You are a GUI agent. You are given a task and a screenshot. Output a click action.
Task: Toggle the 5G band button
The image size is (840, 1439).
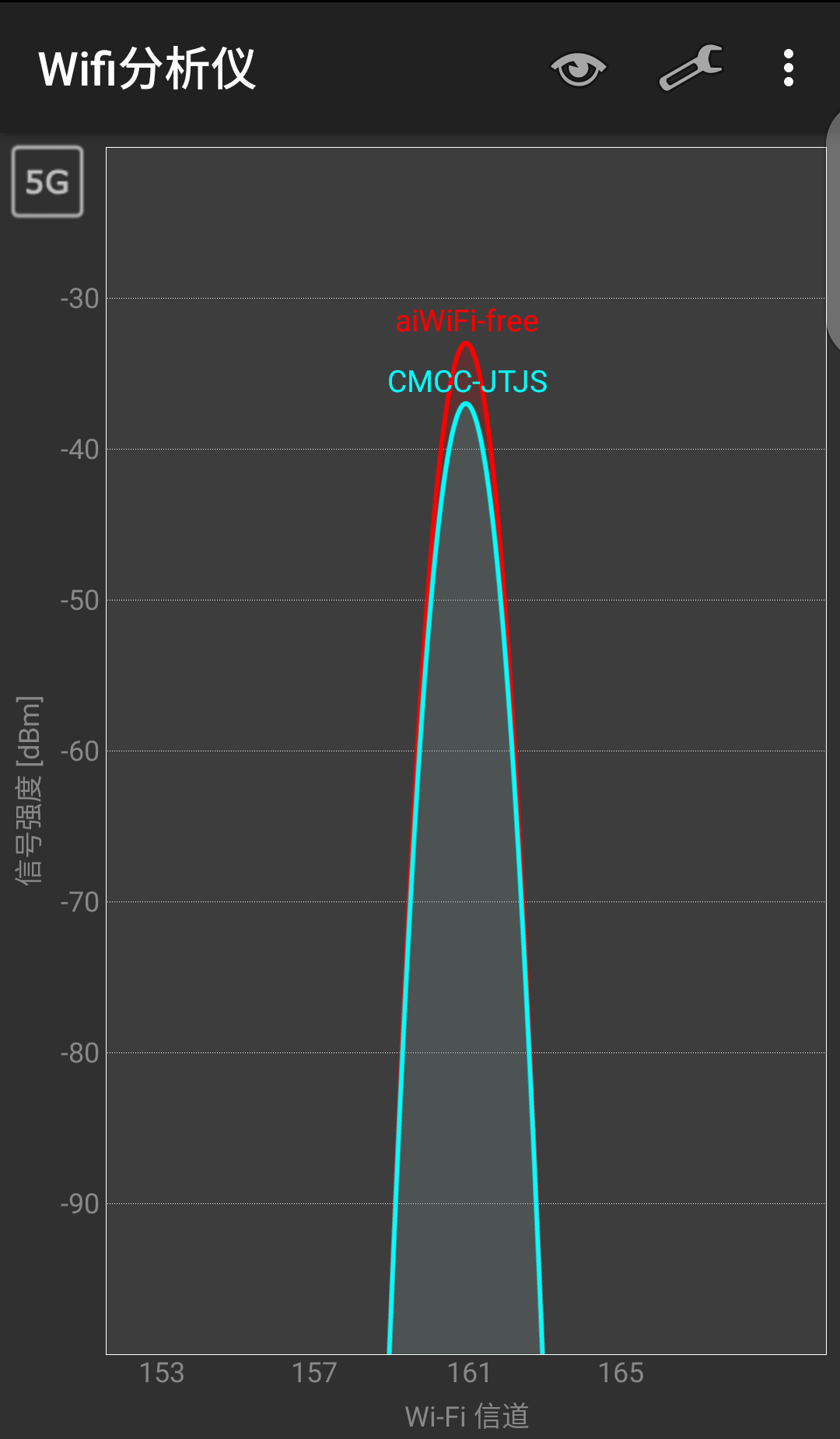click(x=47, y=182)
